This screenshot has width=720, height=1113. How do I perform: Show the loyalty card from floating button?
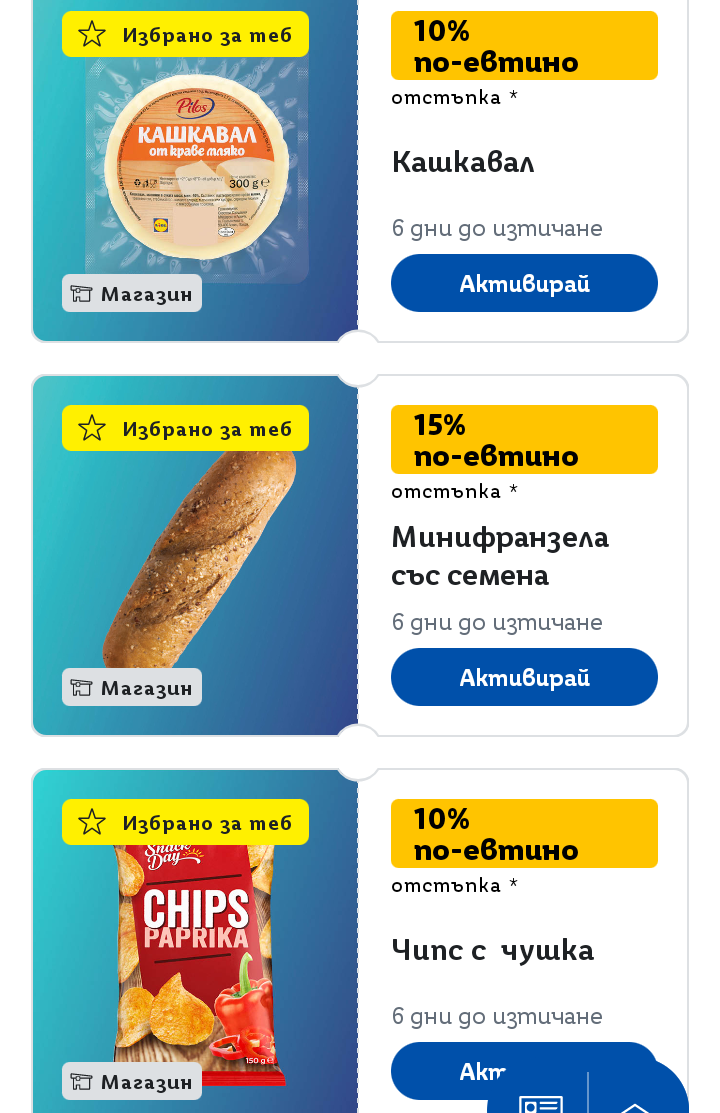[540, 1101]
